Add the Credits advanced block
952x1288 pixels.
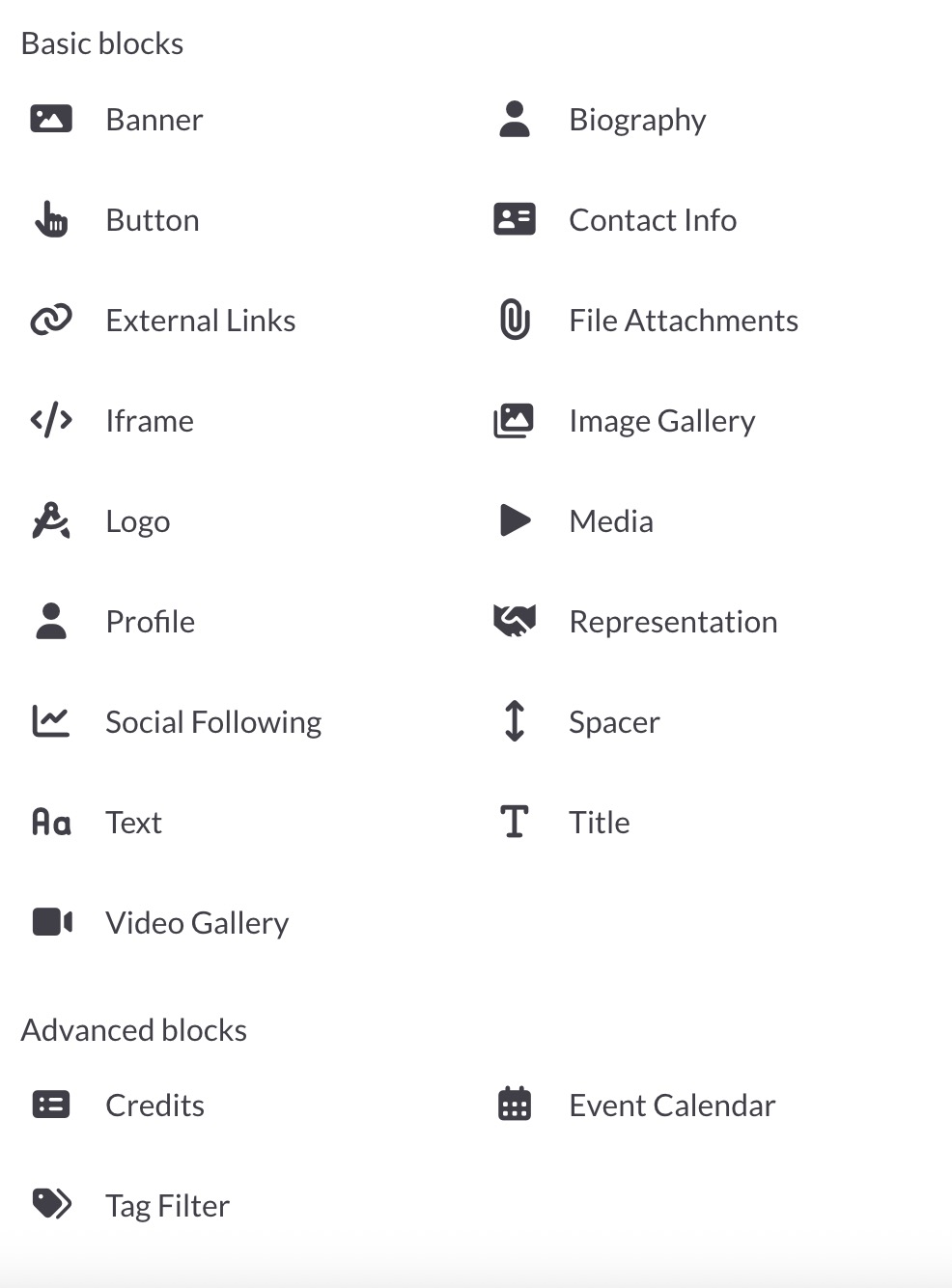[154, 1106]
